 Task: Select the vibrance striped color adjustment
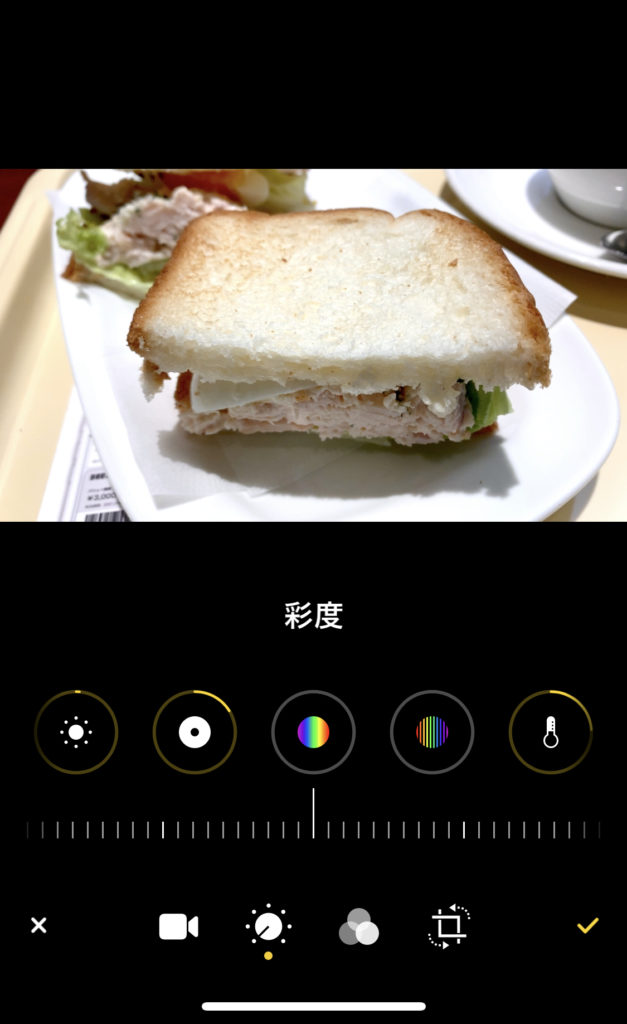432,732
